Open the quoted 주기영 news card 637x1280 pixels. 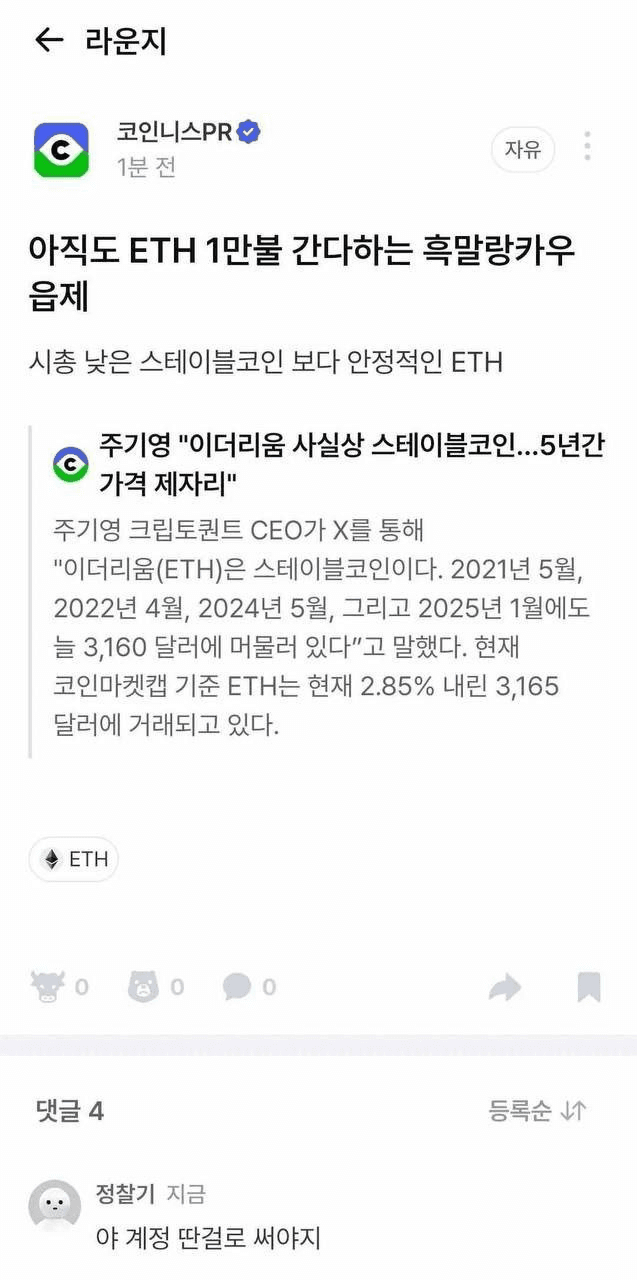[x=330, y=579]
